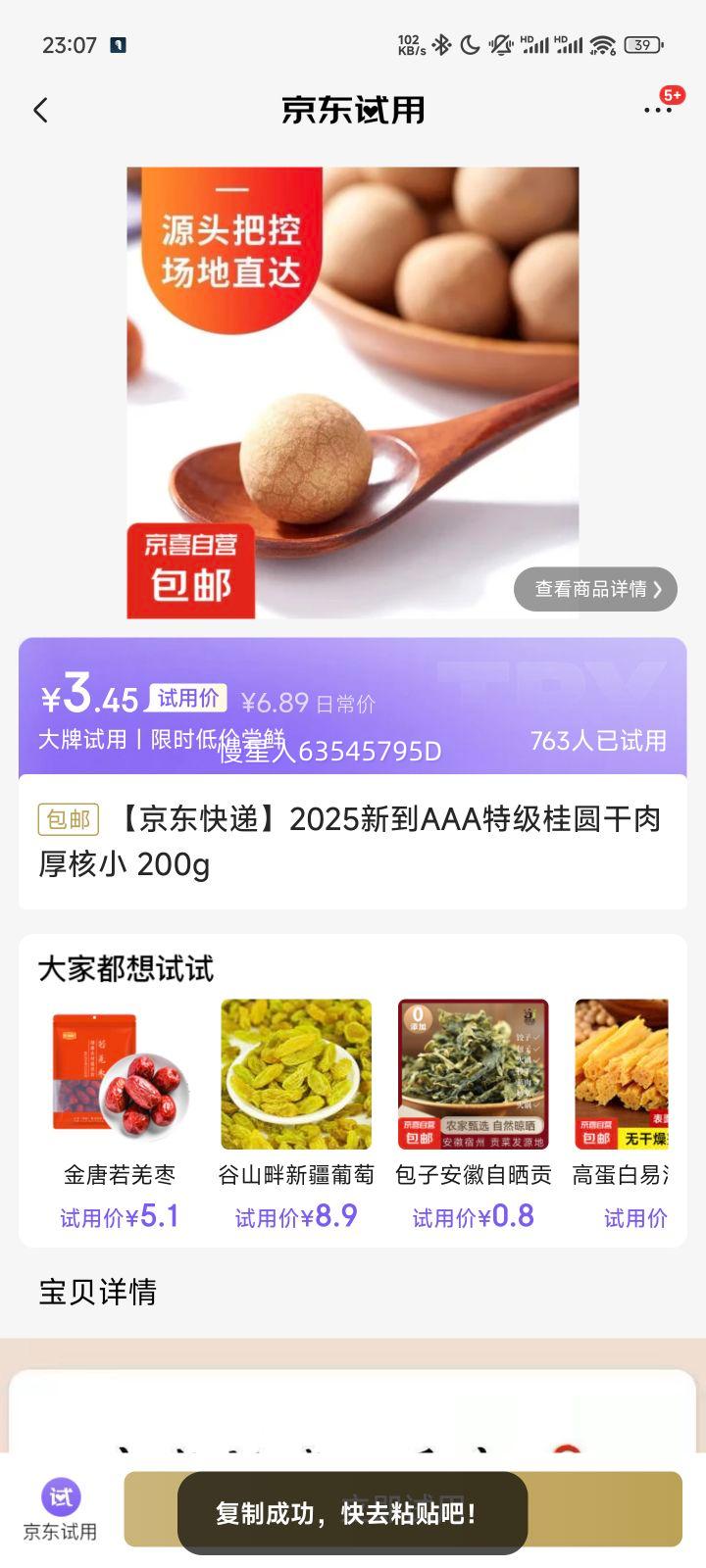
Task: Expand details via the 查看商品详情 chevron
Action: (661, 589)
